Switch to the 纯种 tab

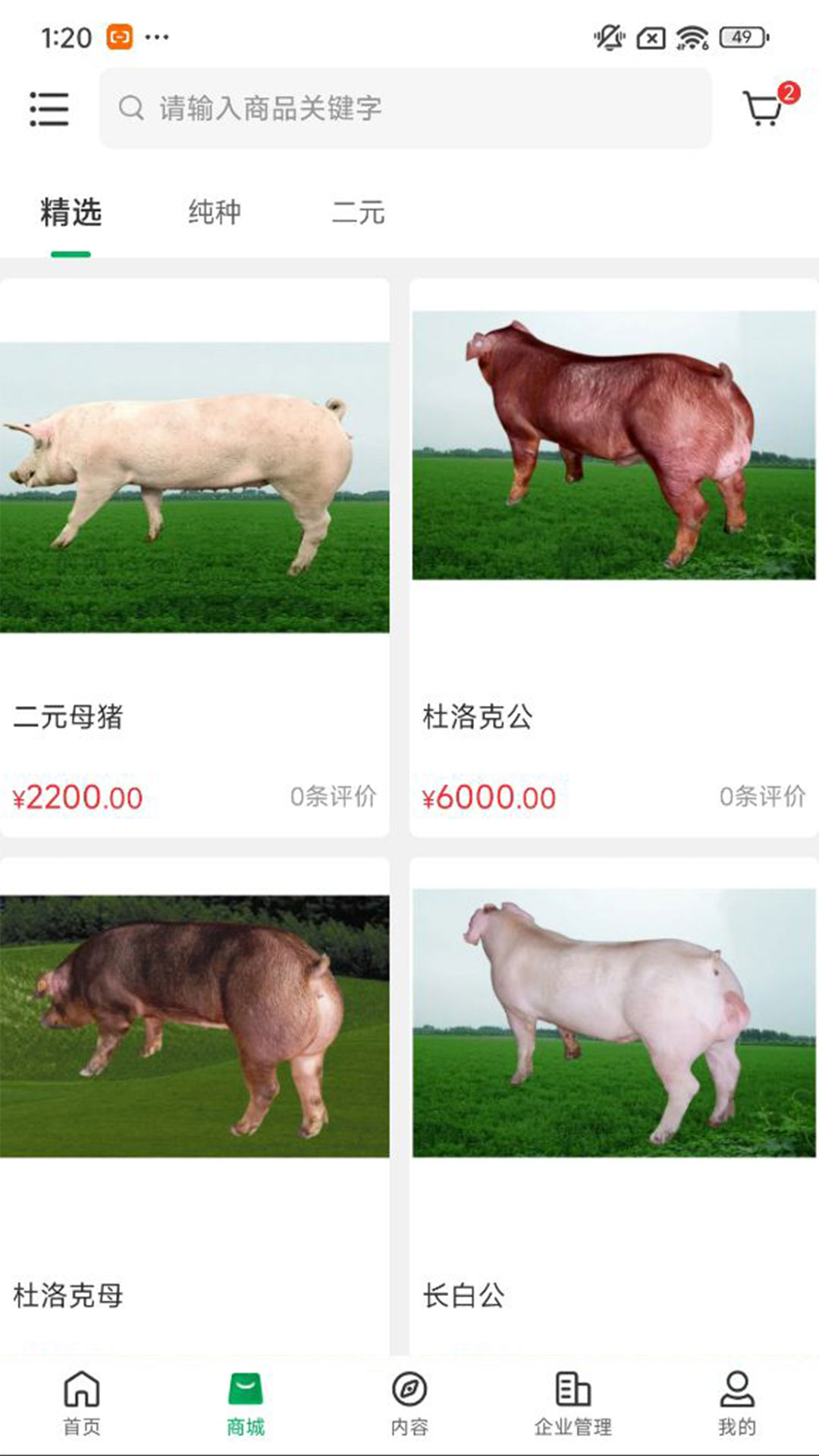215,215
